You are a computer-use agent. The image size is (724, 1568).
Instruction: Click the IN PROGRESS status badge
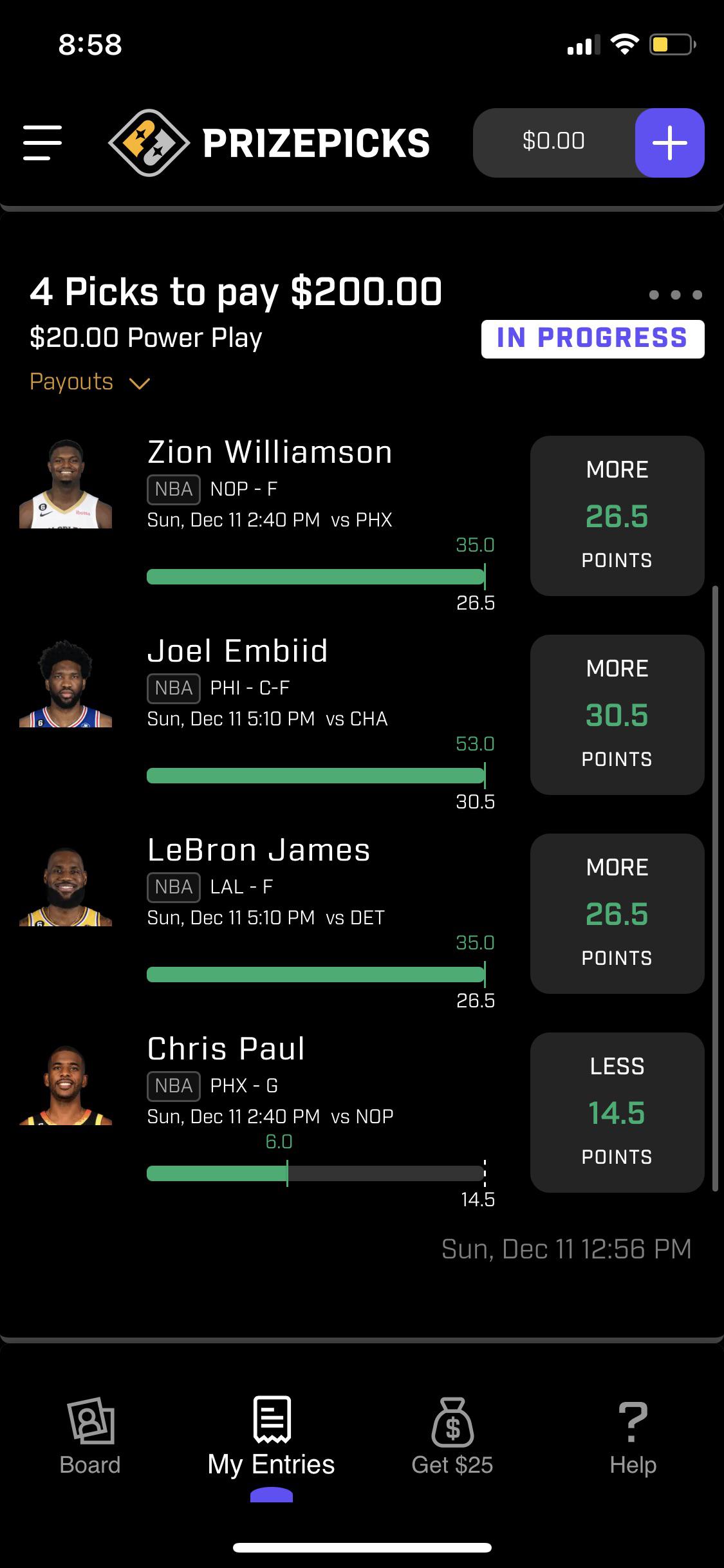[593, 338]
